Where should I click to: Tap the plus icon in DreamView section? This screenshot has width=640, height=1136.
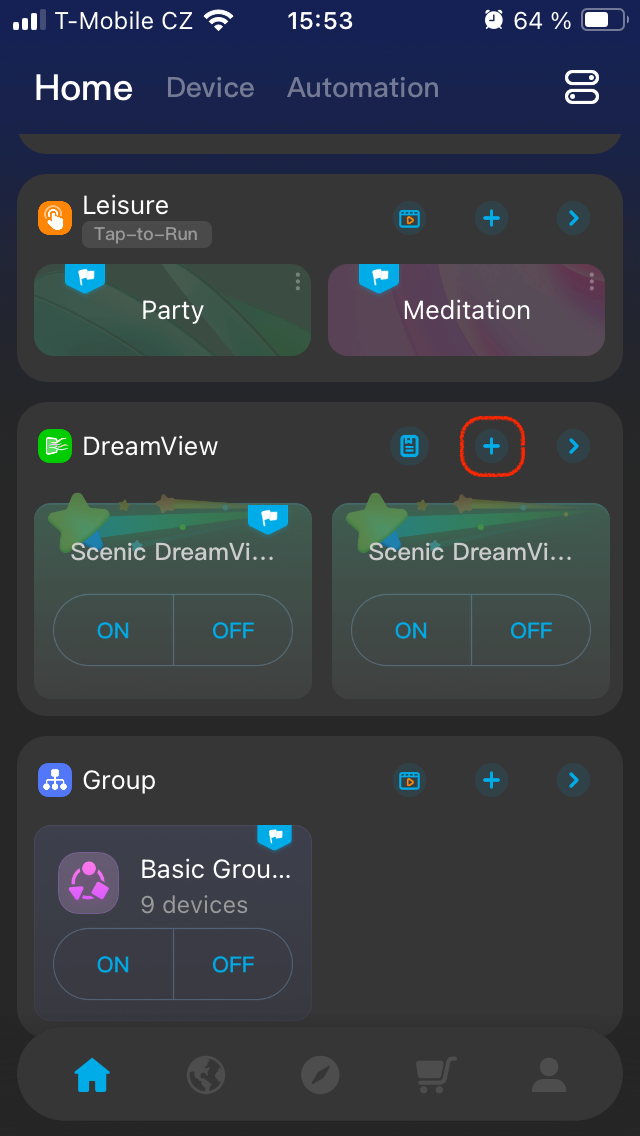(x=491, y=446)
